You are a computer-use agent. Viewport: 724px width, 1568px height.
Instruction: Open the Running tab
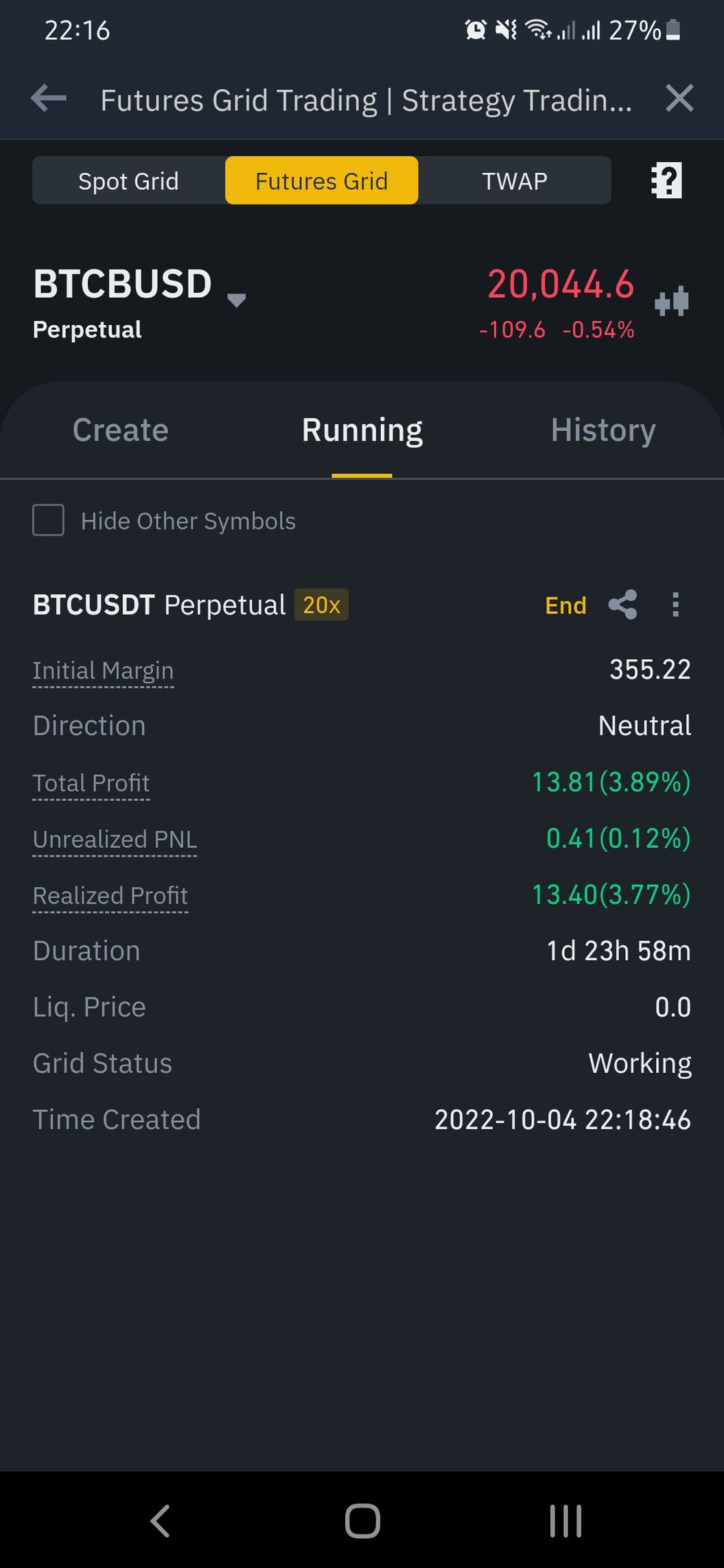(x=362, y=431)
